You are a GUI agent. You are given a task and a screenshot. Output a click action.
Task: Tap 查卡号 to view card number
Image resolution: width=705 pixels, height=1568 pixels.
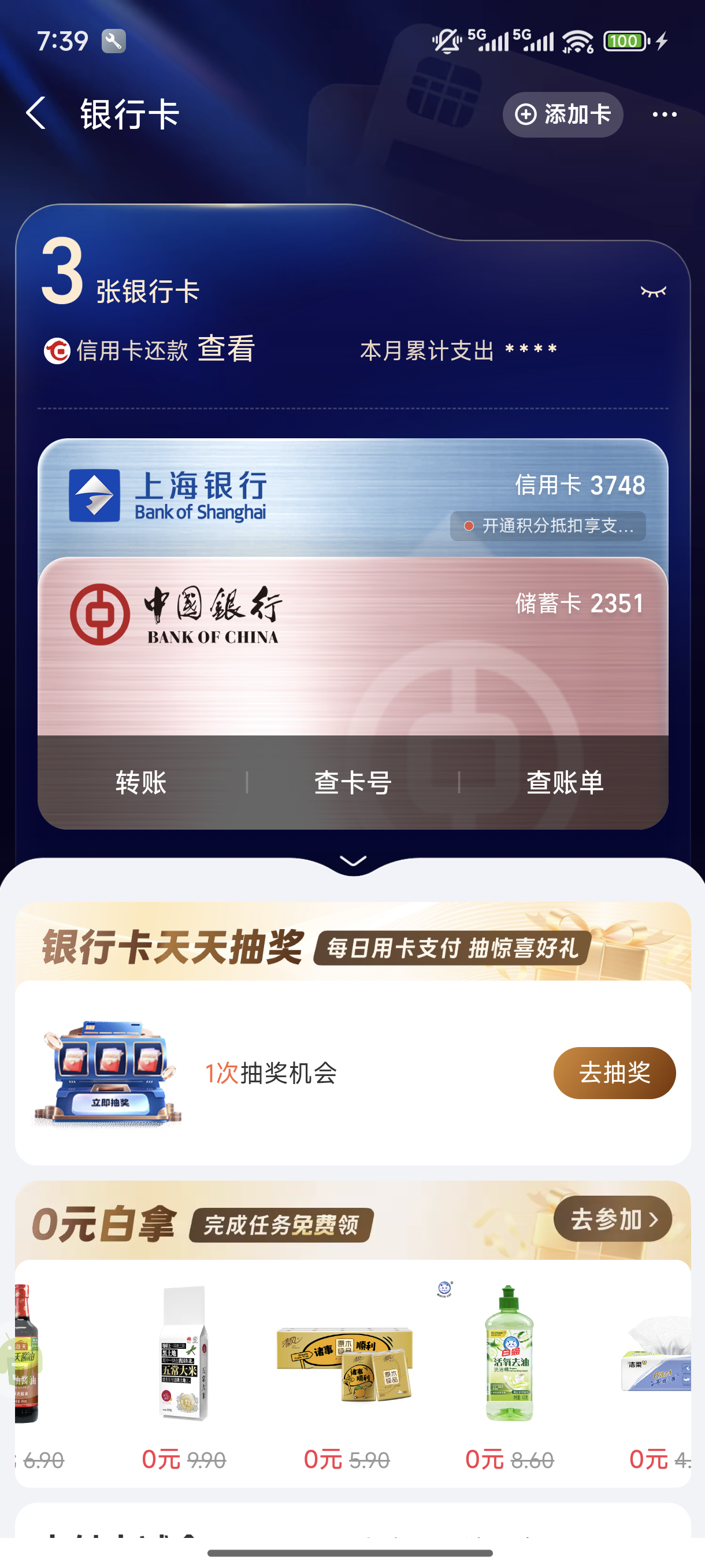353,782
